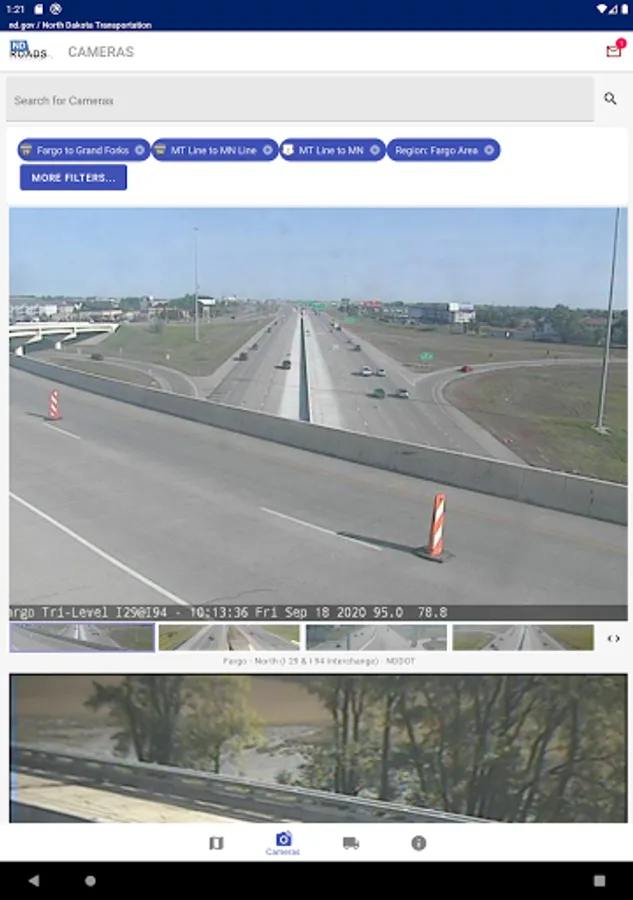Select the third camera view thumbnail
The image size is (633, 900).
(x=376, y=638)
